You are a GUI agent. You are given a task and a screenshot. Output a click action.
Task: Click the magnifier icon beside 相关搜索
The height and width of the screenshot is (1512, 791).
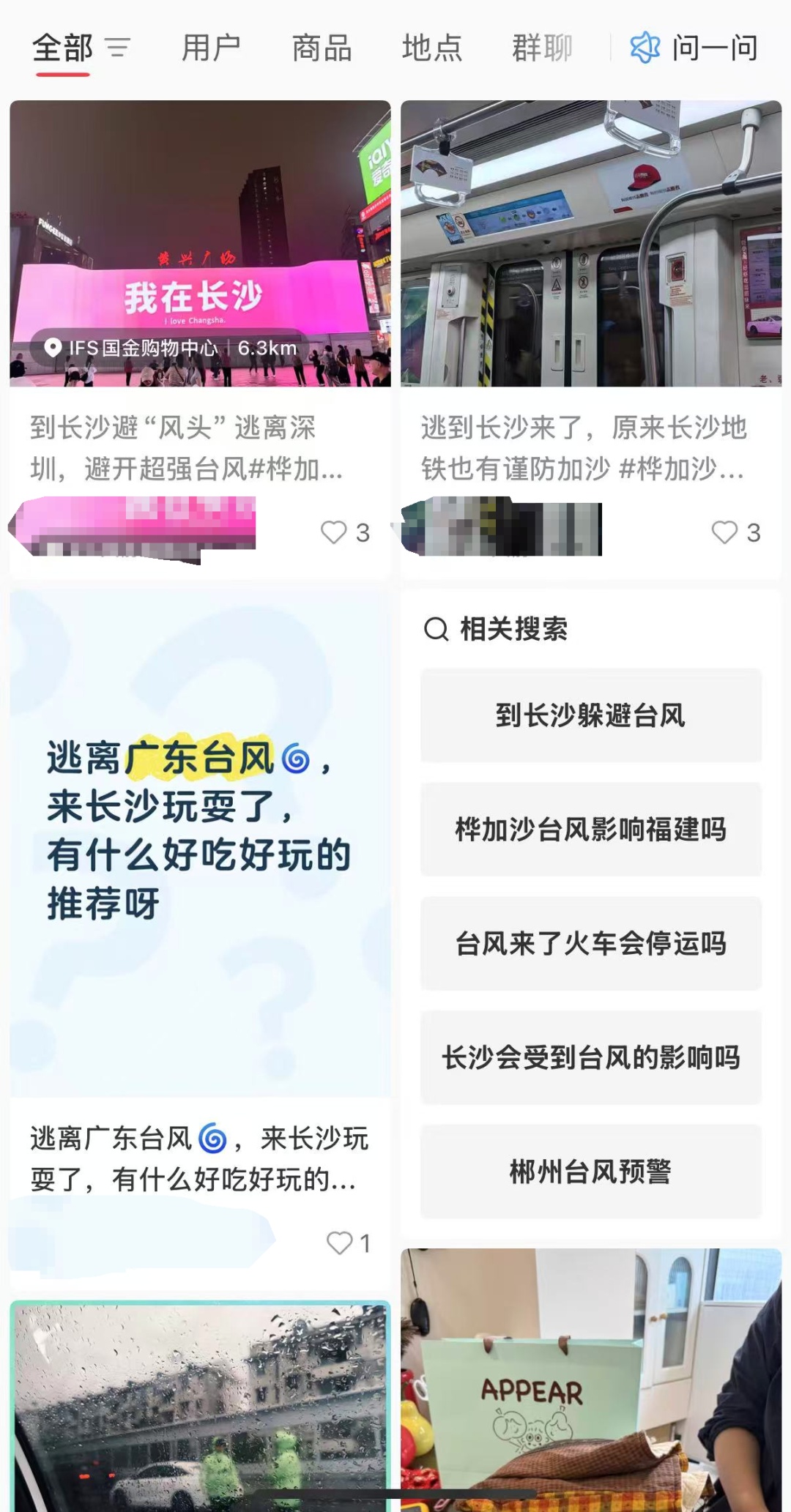[x=437, y=628]
